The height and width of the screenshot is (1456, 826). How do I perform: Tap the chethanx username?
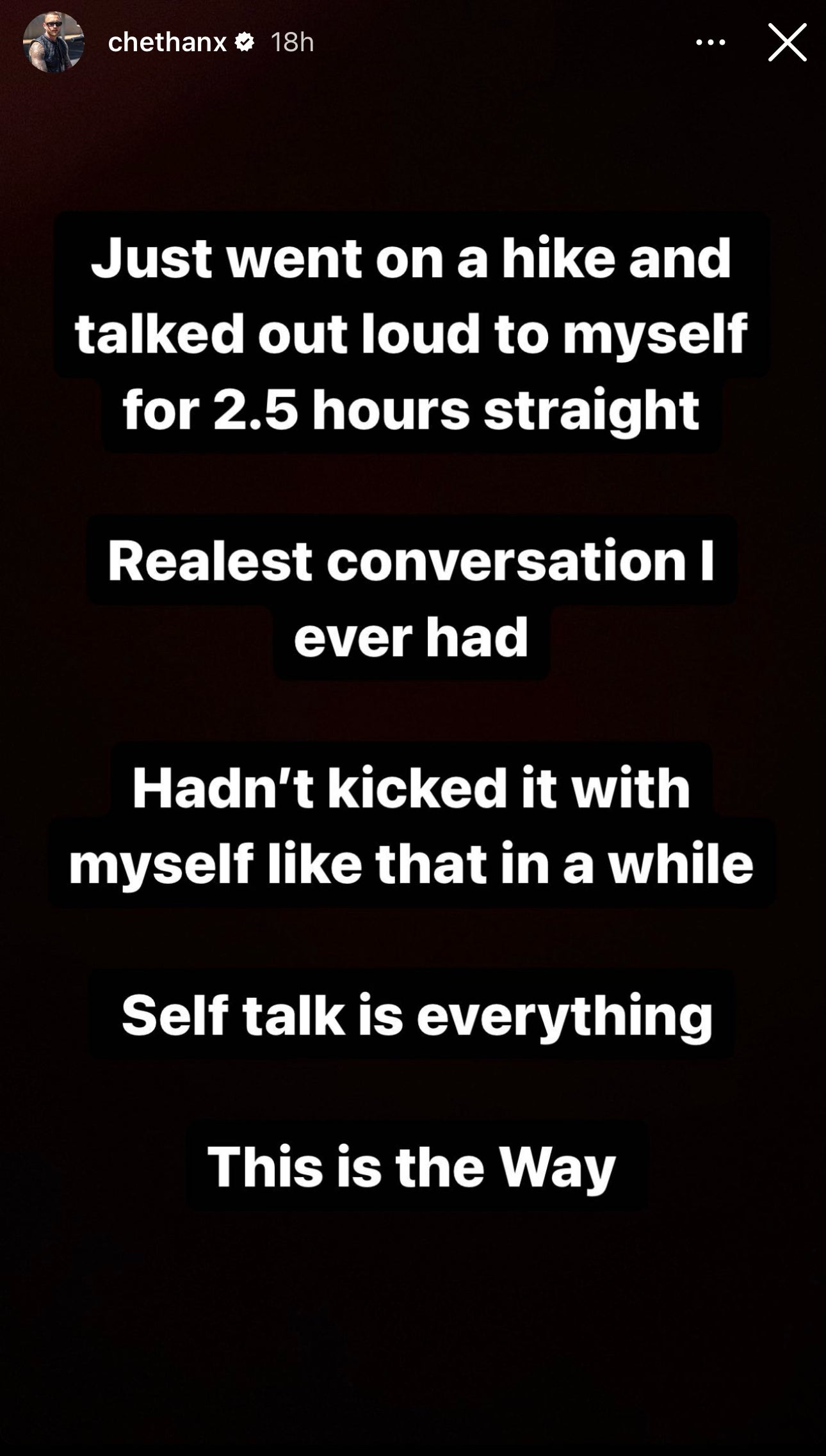[167, 42]
